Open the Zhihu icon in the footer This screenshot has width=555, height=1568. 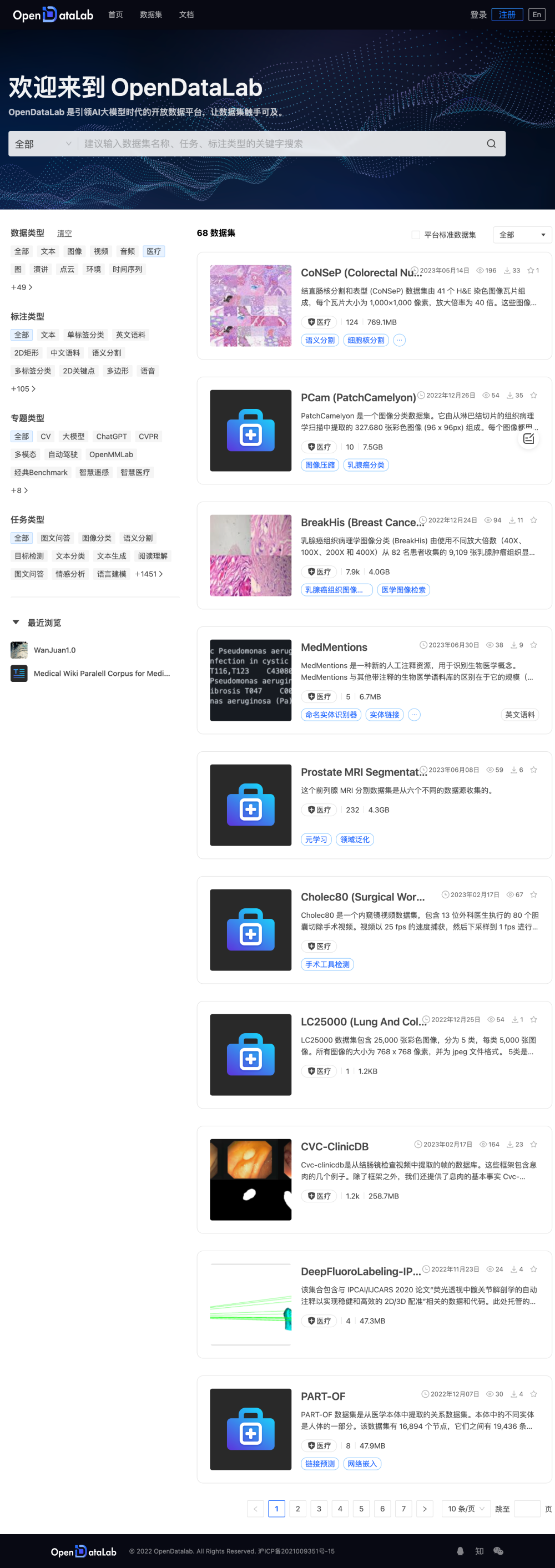tap(479, 1551)
